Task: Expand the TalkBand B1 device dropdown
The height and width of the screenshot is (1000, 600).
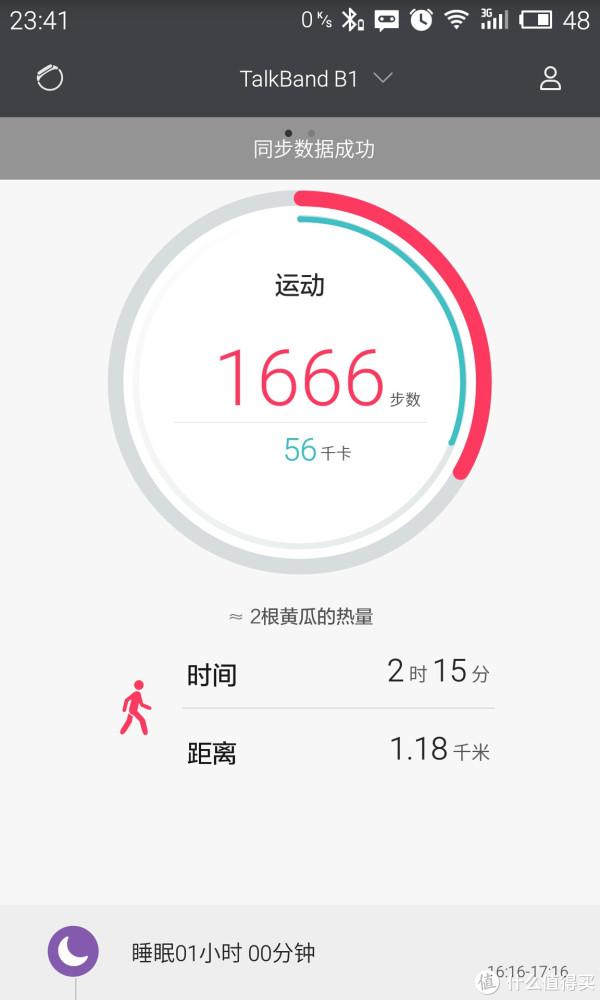Action: click(x=316, y=78)
